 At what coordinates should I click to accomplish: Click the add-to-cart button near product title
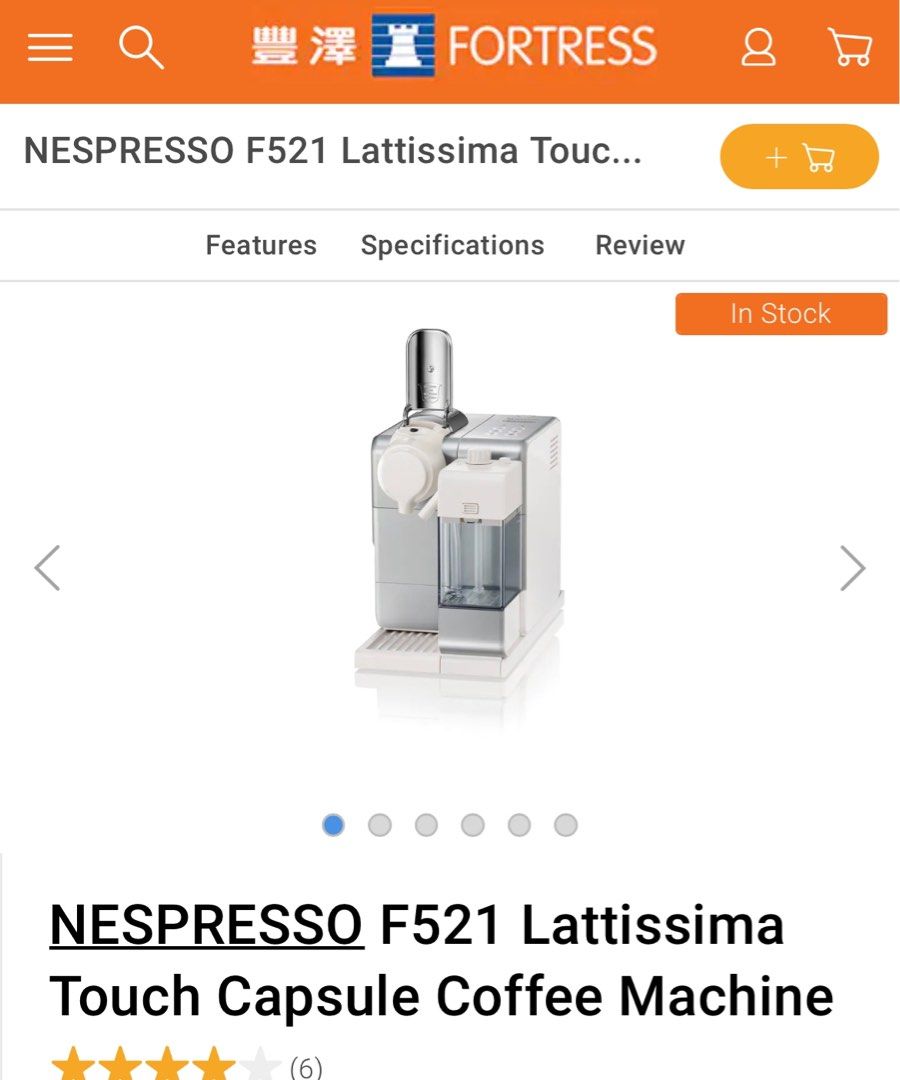pos(798,156)
